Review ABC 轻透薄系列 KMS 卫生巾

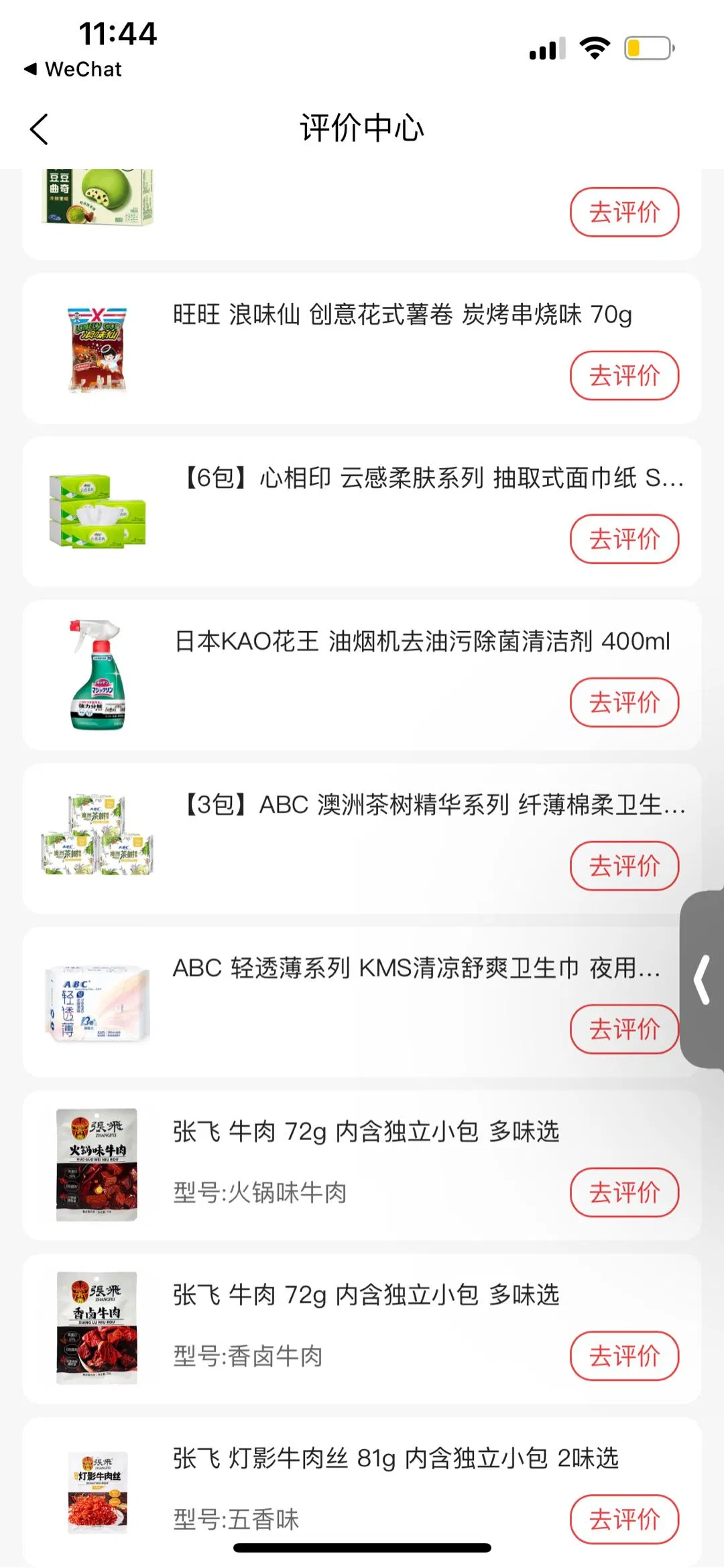tap(624, 1029)
